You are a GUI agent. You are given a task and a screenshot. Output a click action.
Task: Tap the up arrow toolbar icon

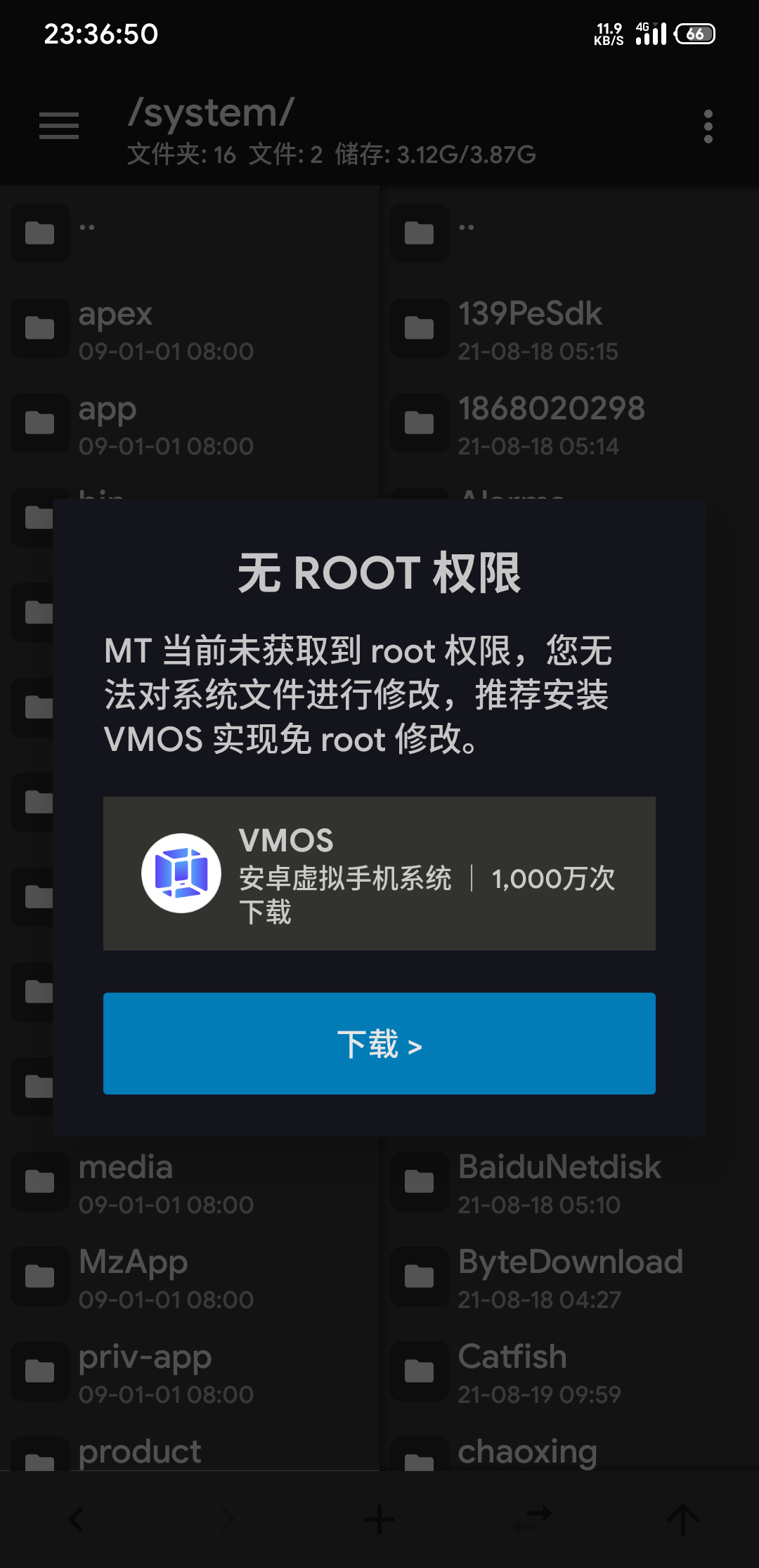(683, 1520)
